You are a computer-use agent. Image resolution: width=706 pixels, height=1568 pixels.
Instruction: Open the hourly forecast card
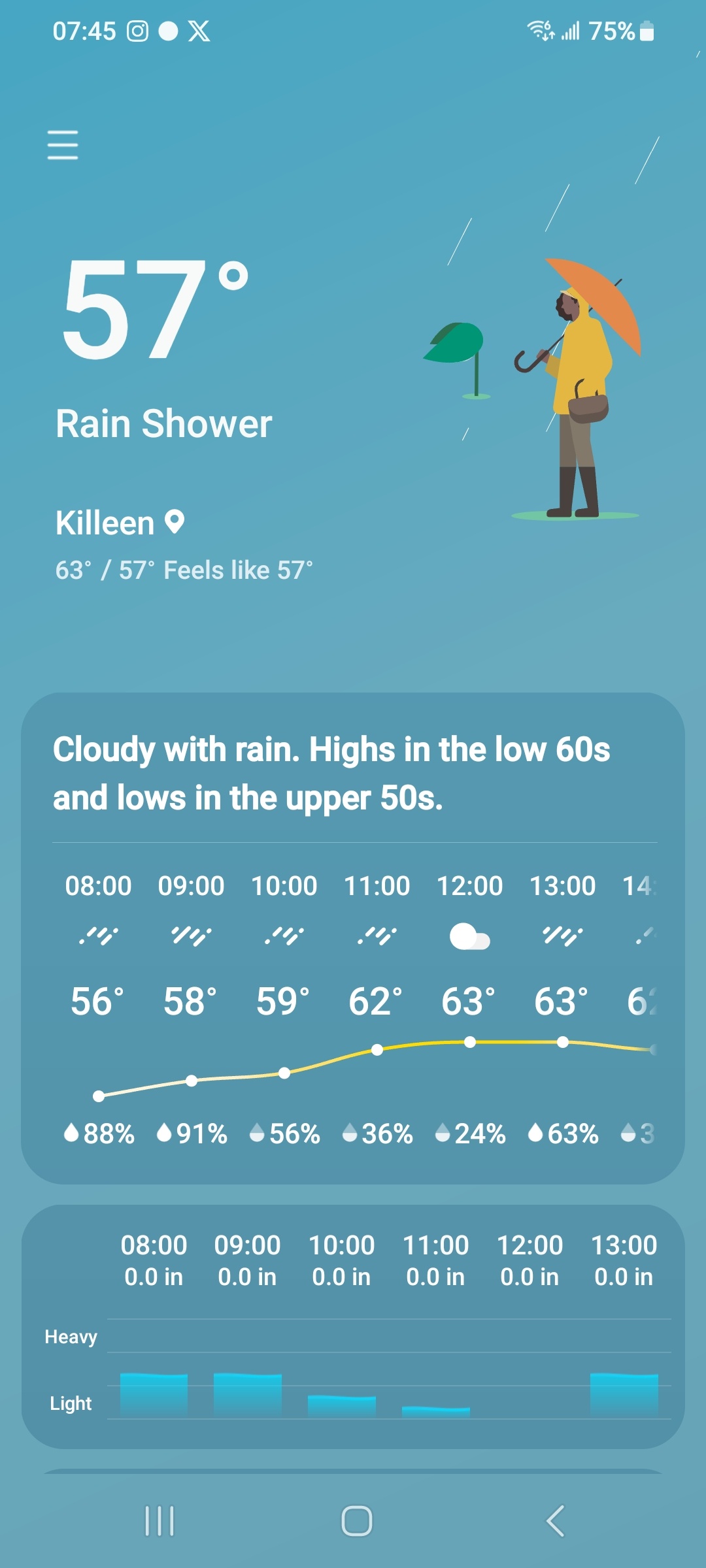(x=353, y=1006)
